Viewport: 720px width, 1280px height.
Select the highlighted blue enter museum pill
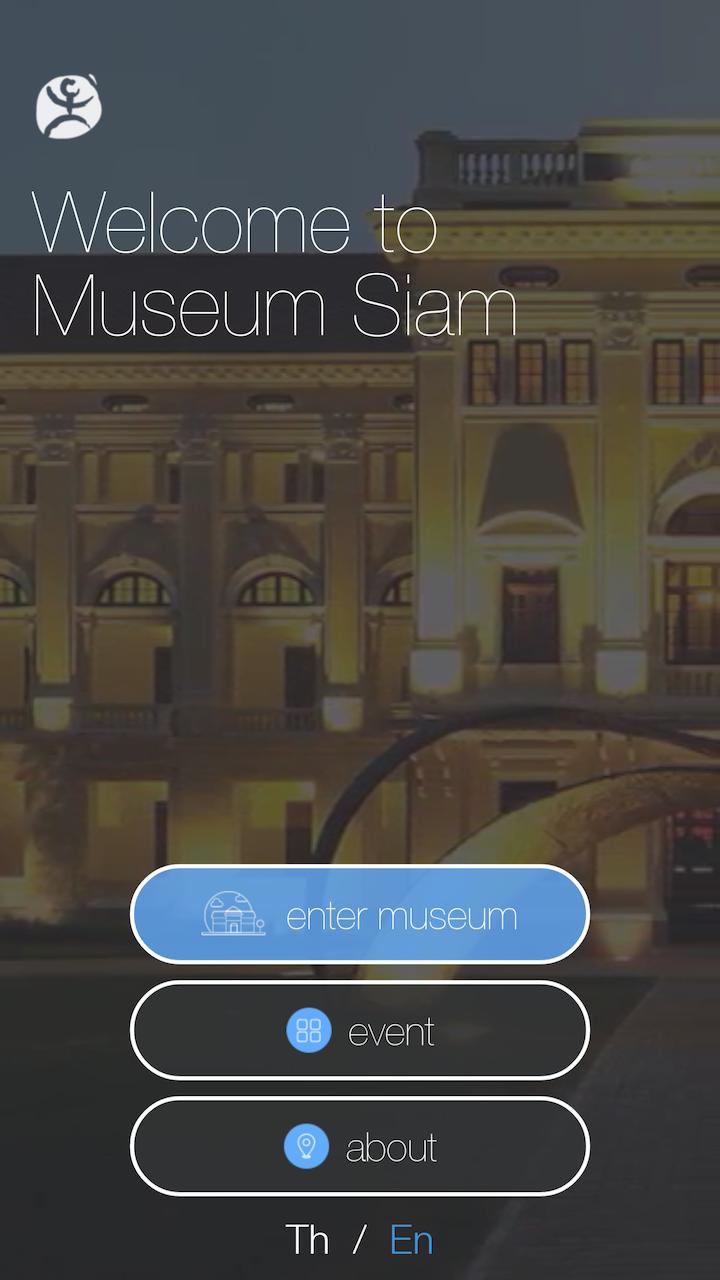[360, 914]
